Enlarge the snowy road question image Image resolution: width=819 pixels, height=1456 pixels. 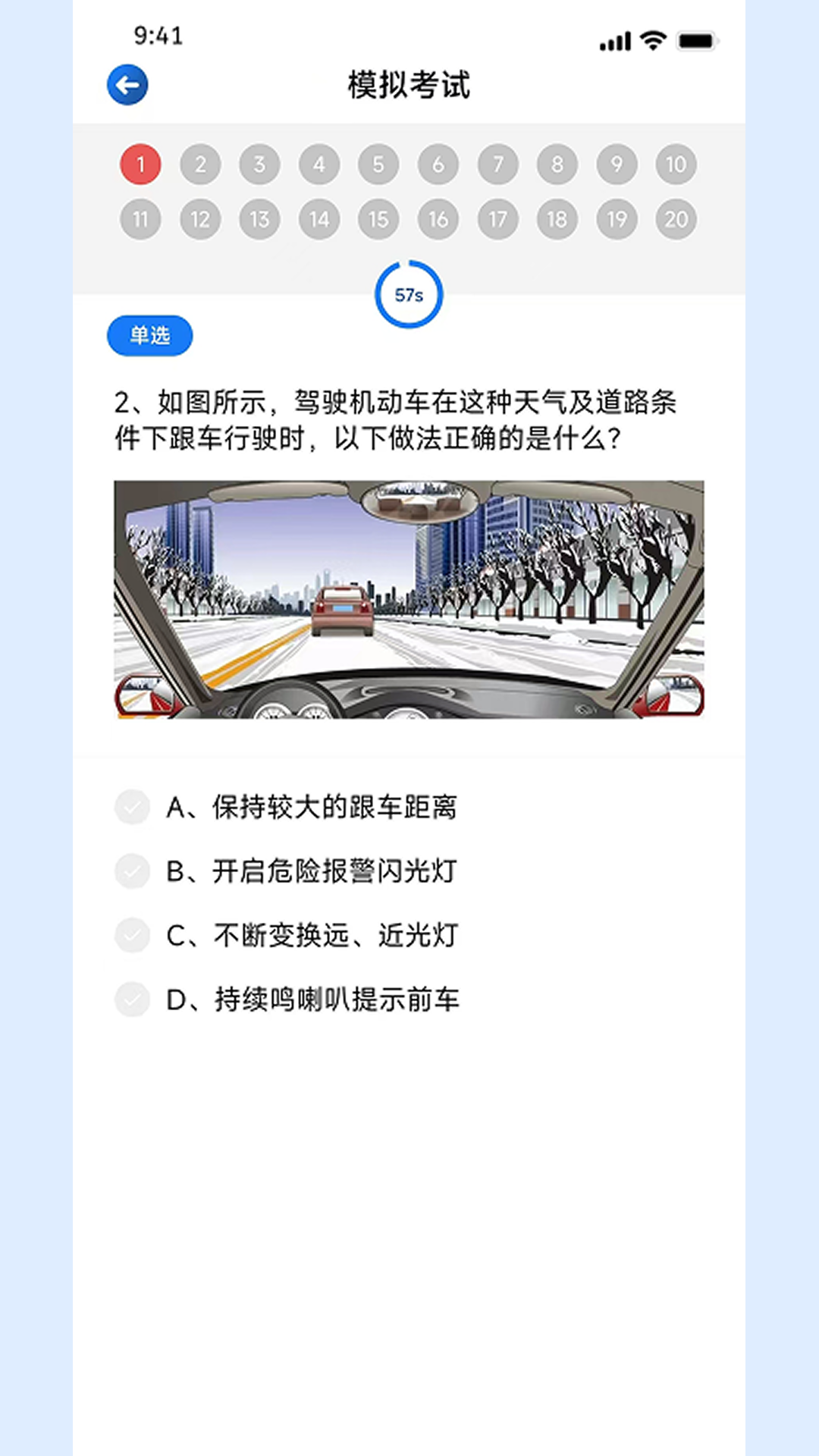[x=409, y=599]
